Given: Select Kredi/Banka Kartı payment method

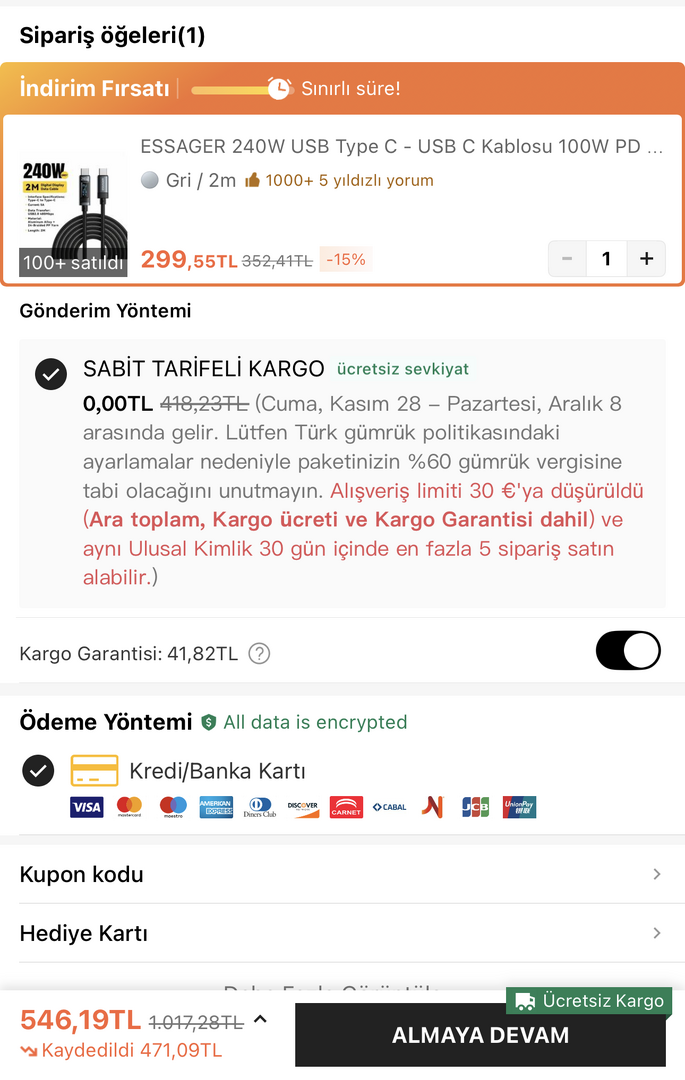Looking at the screenshot, I should (x=38, y=771).
